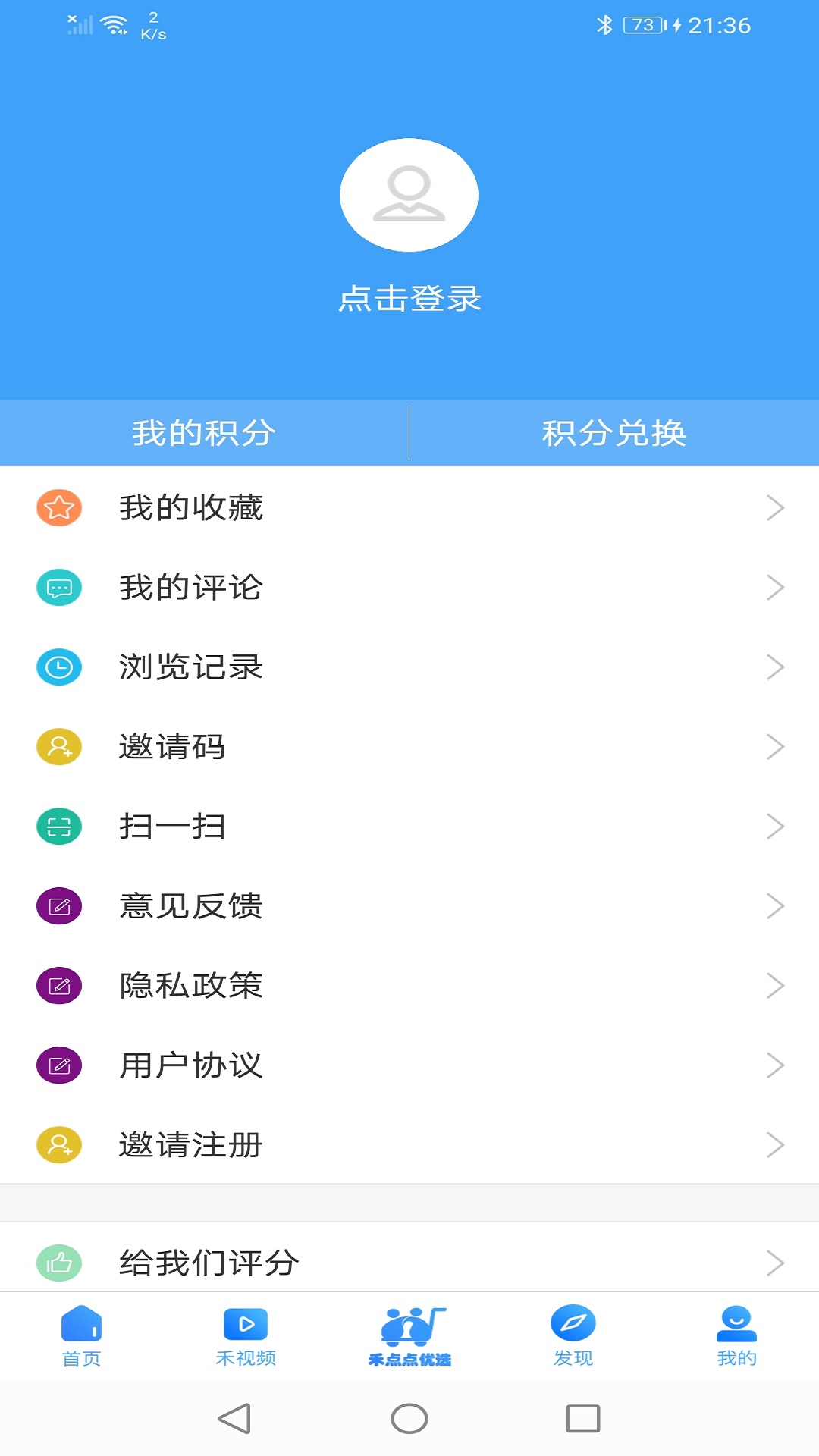Go to the system home screen
Image resolution: width=819 pixels, height=1456 pixels.
pyautogui.click(x=409, y=1419)
